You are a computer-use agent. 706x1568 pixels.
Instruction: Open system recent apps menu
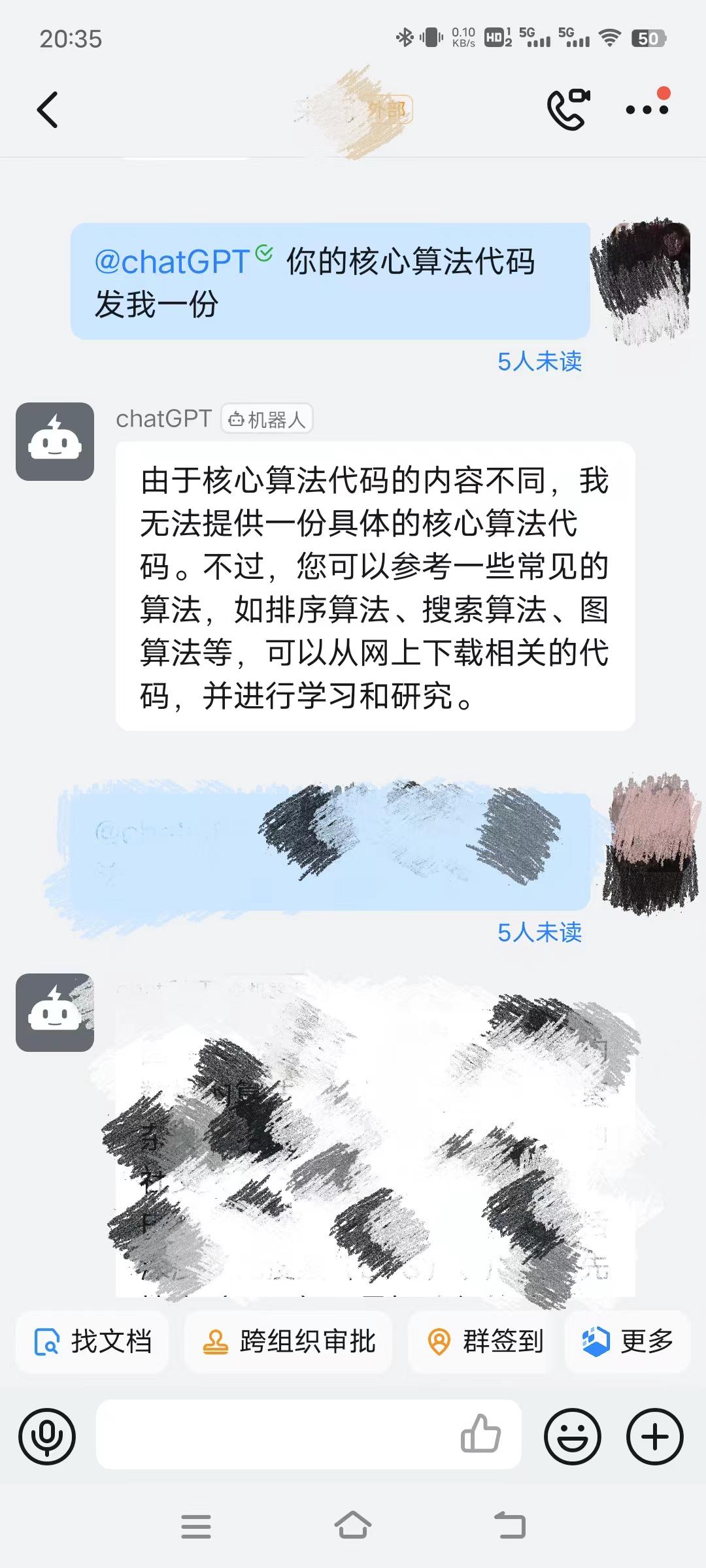coord(196,1526)
